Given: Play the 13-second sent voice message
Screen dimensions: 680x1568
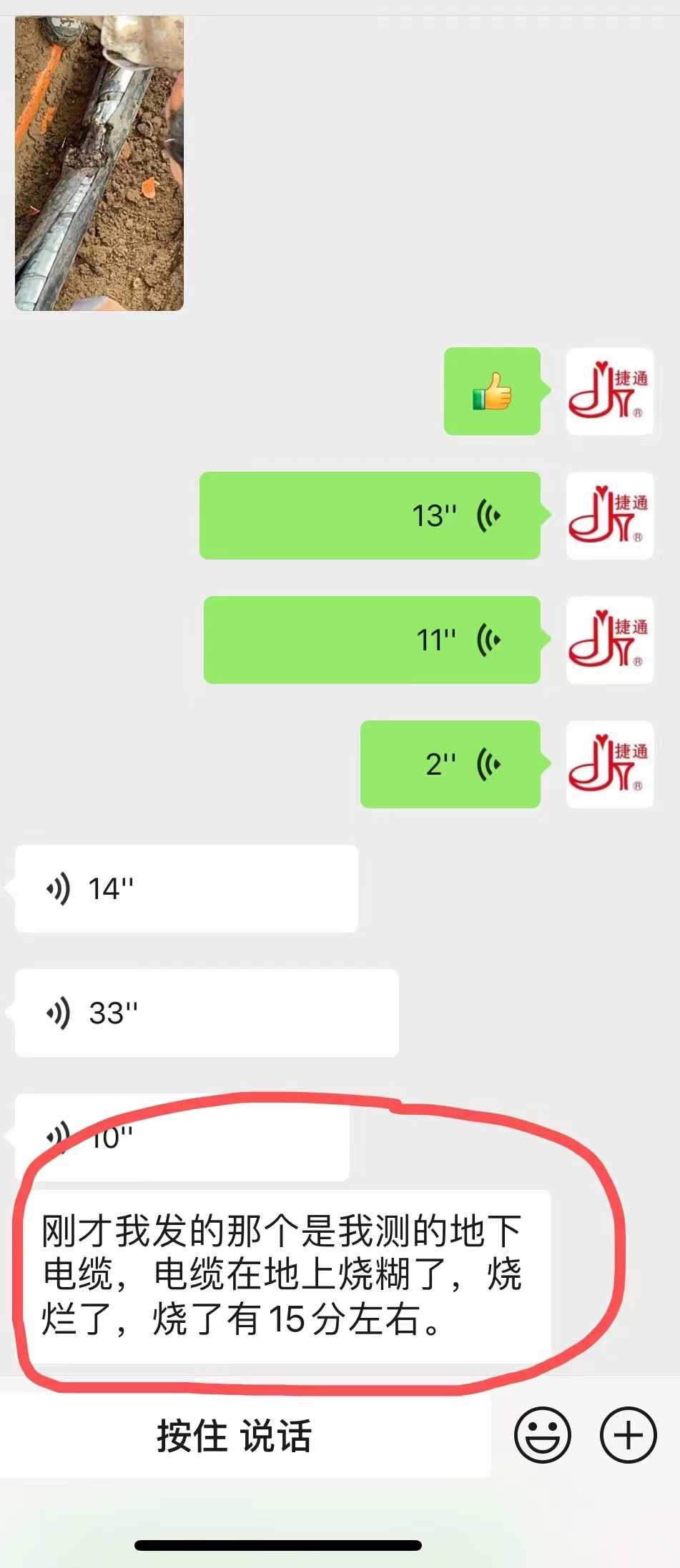Looking at the screenshot, I should [369, 515].
